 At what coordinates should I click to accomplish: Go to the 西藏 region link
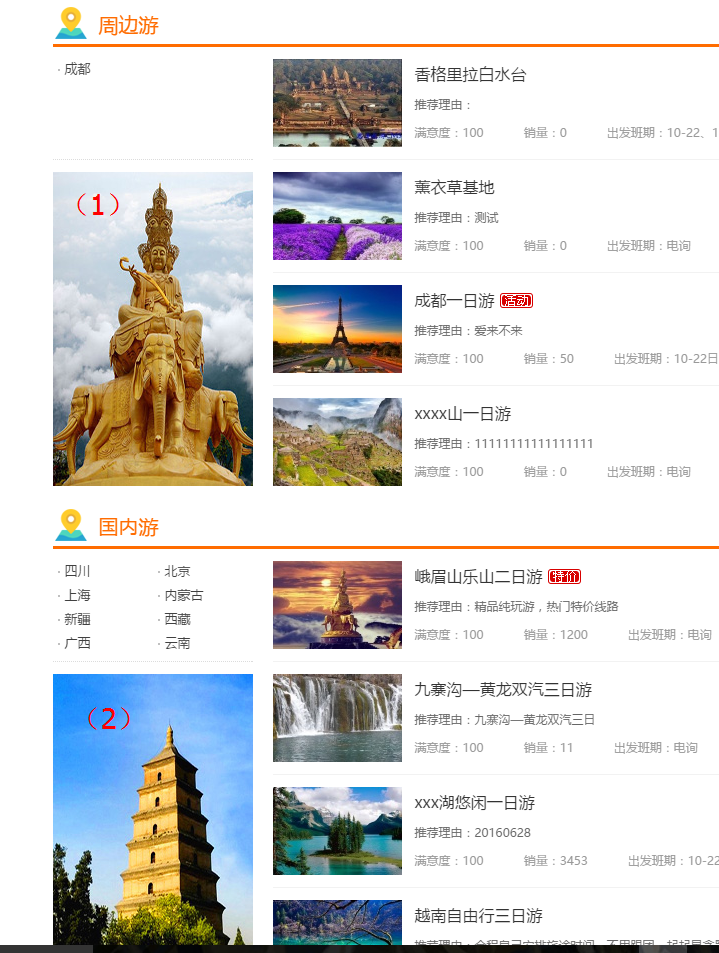177,619
